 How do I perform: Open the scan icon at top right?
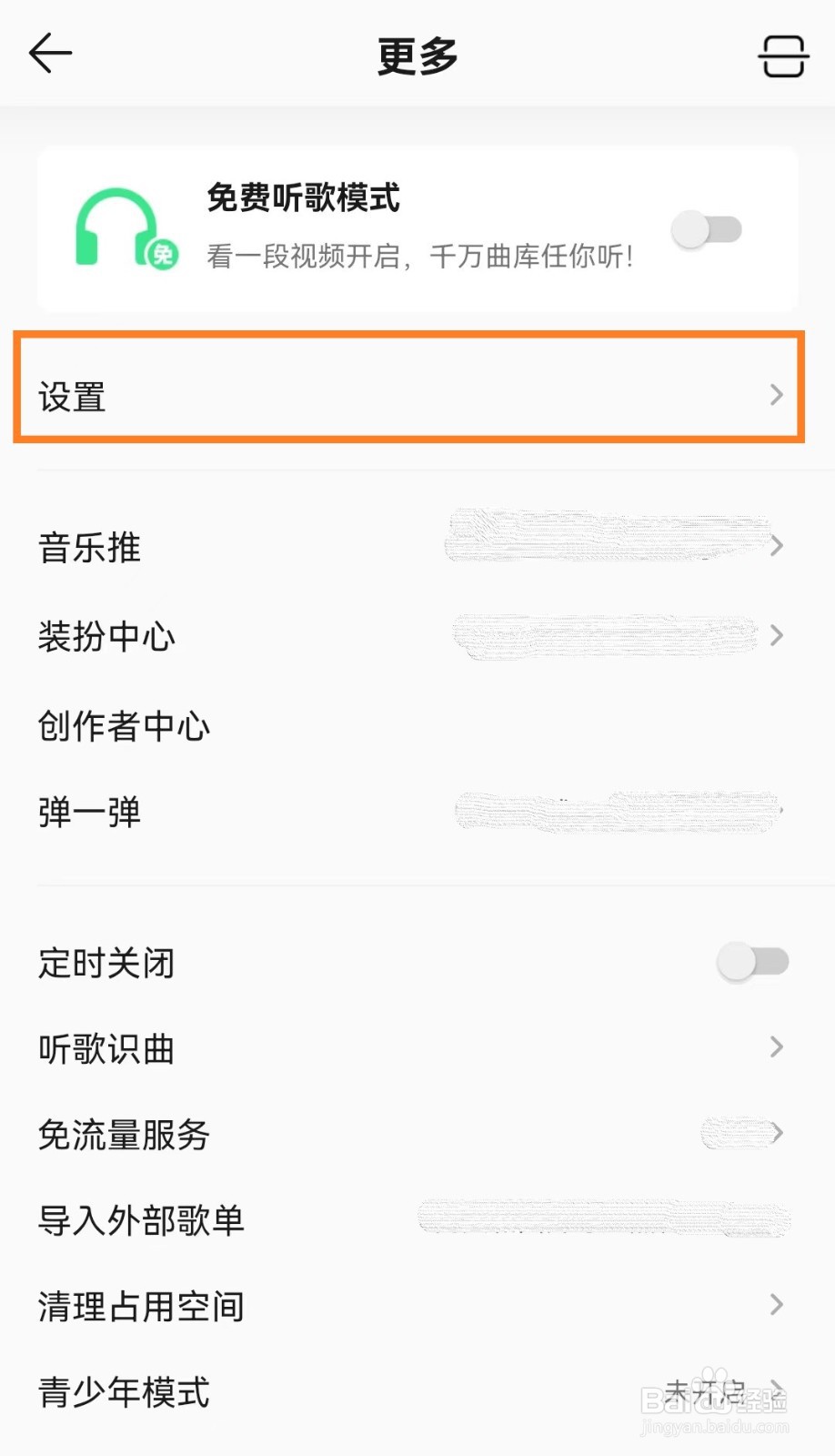tap(783, 55)
